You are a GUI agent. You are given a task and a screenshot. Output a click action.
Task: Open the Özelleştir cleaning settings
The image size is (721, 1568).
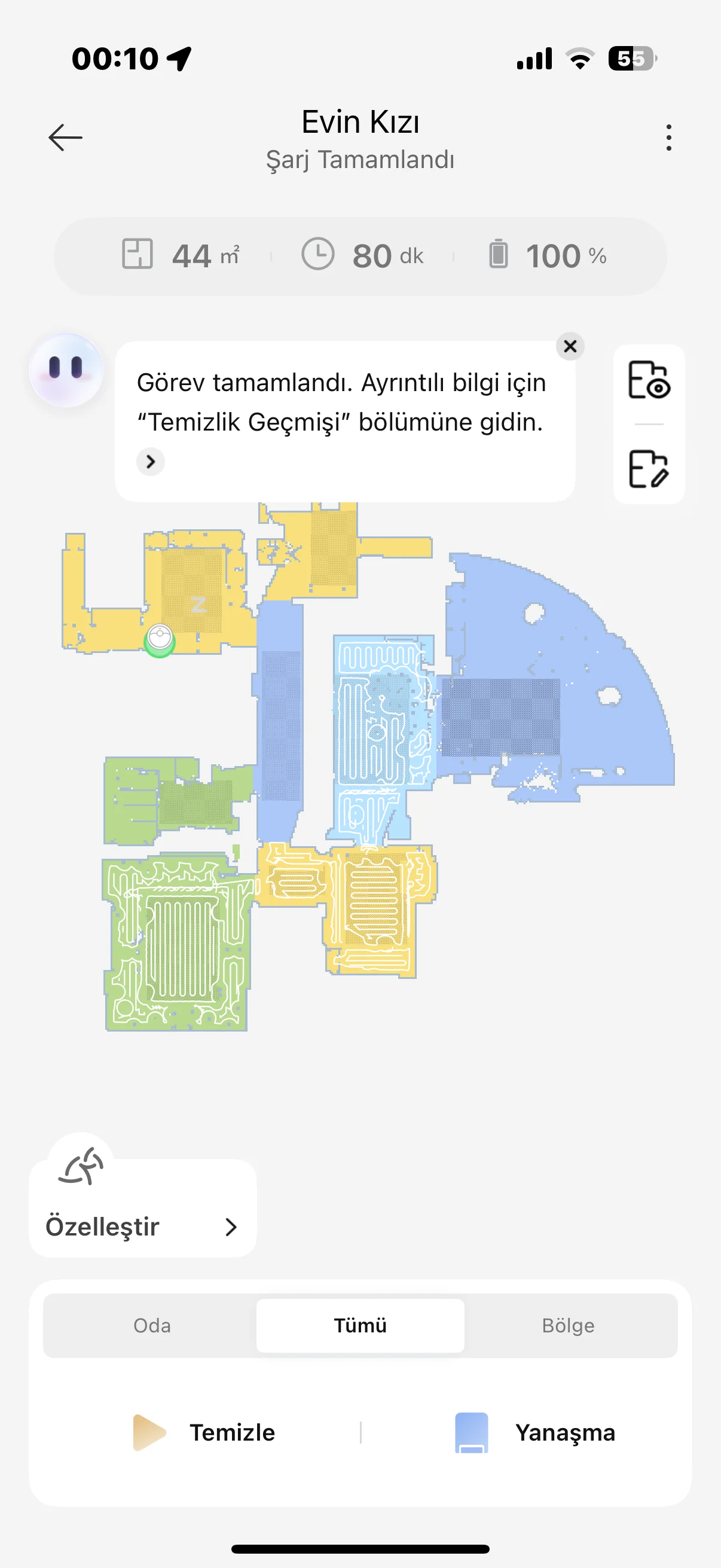tap(142, 1225)
